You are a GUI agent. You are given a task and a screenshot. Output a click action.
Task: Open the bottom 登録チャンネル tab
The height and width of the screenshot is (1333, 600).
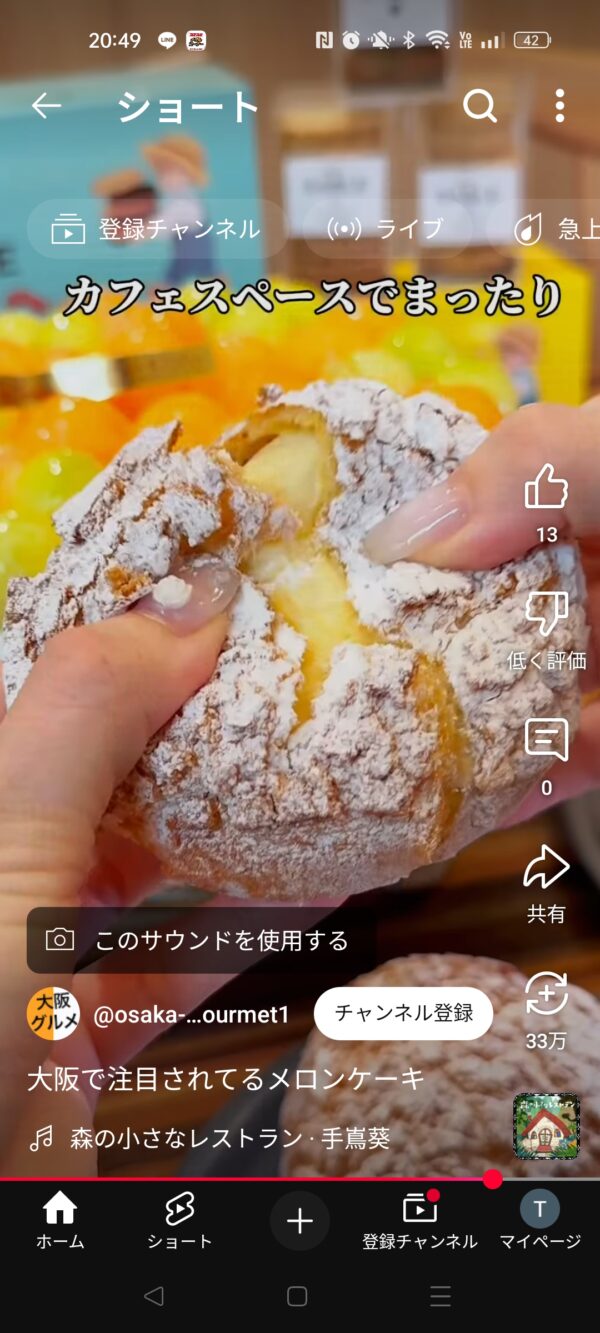click(x=420, y=1221)
